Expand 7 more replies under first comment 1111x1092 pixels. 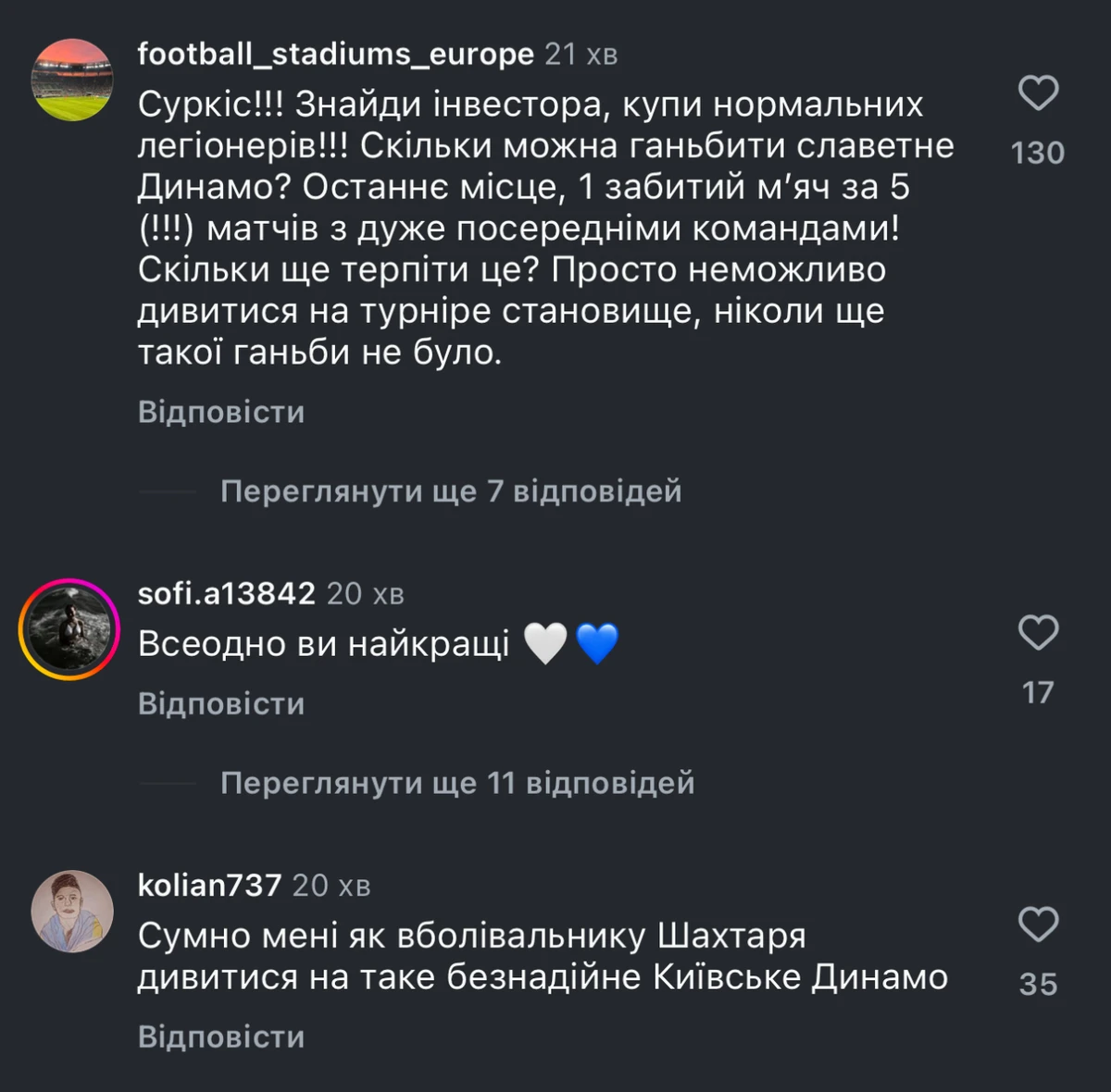click(450, 490)
